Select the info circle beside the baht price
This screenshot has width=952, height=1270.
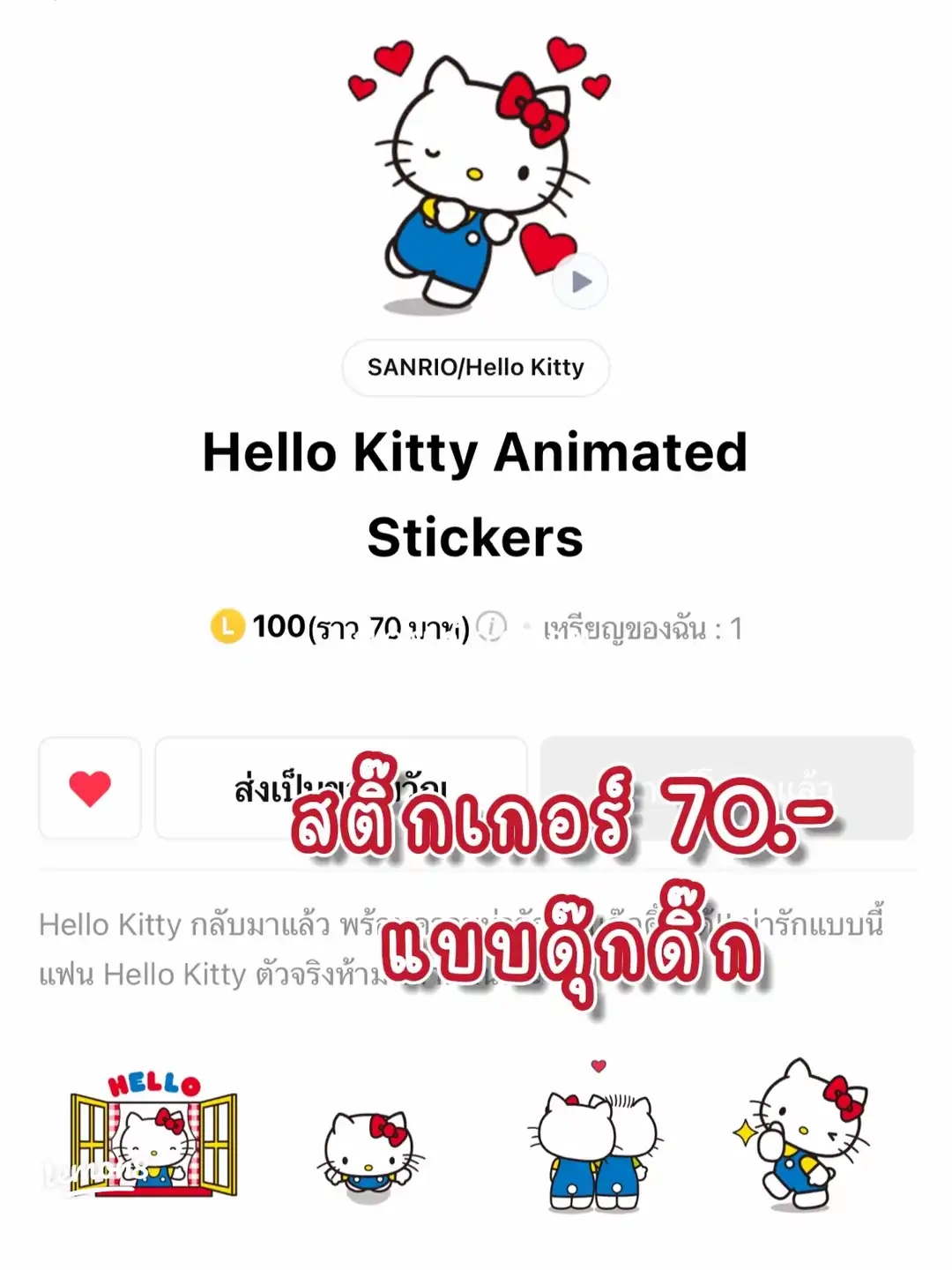point(490,627)
